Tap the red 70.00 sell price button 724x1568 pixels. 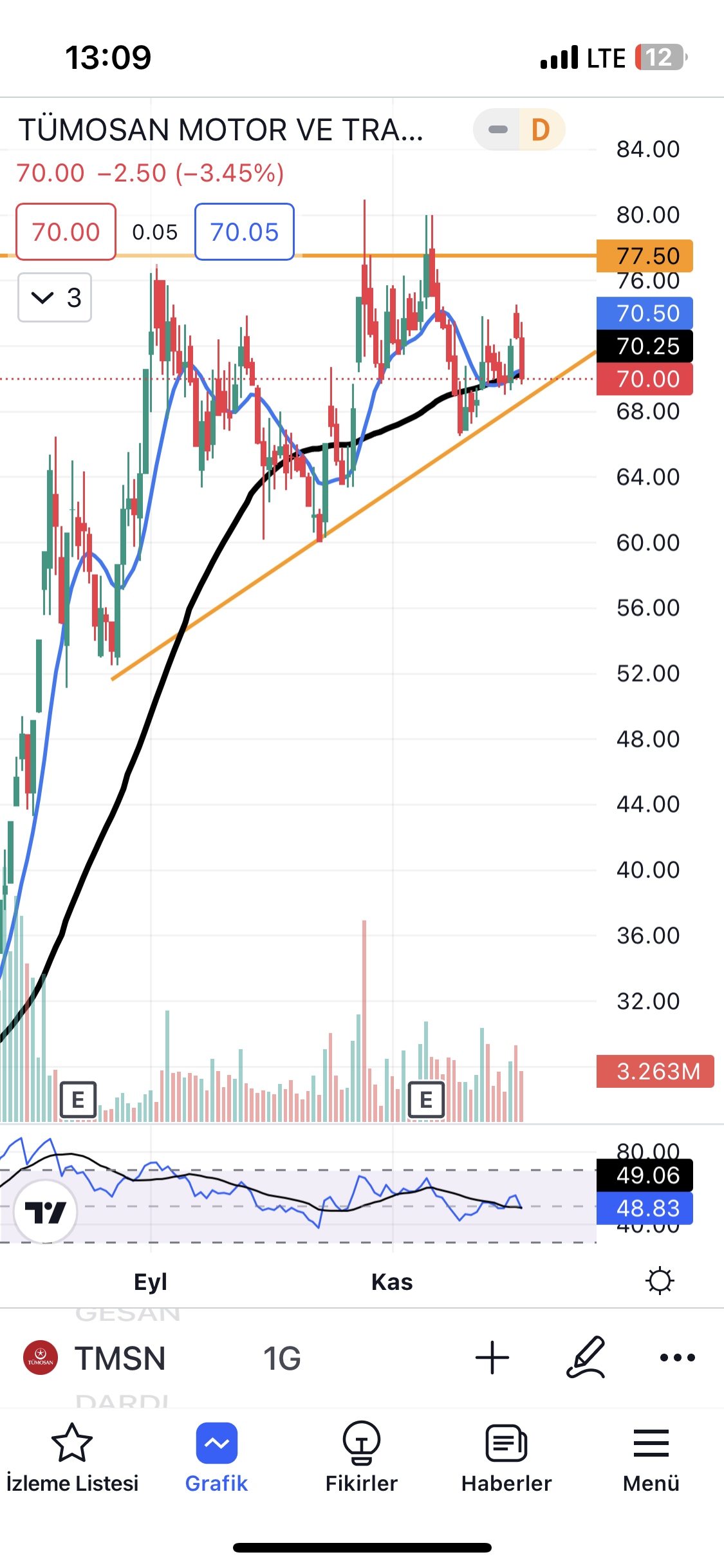66,232
